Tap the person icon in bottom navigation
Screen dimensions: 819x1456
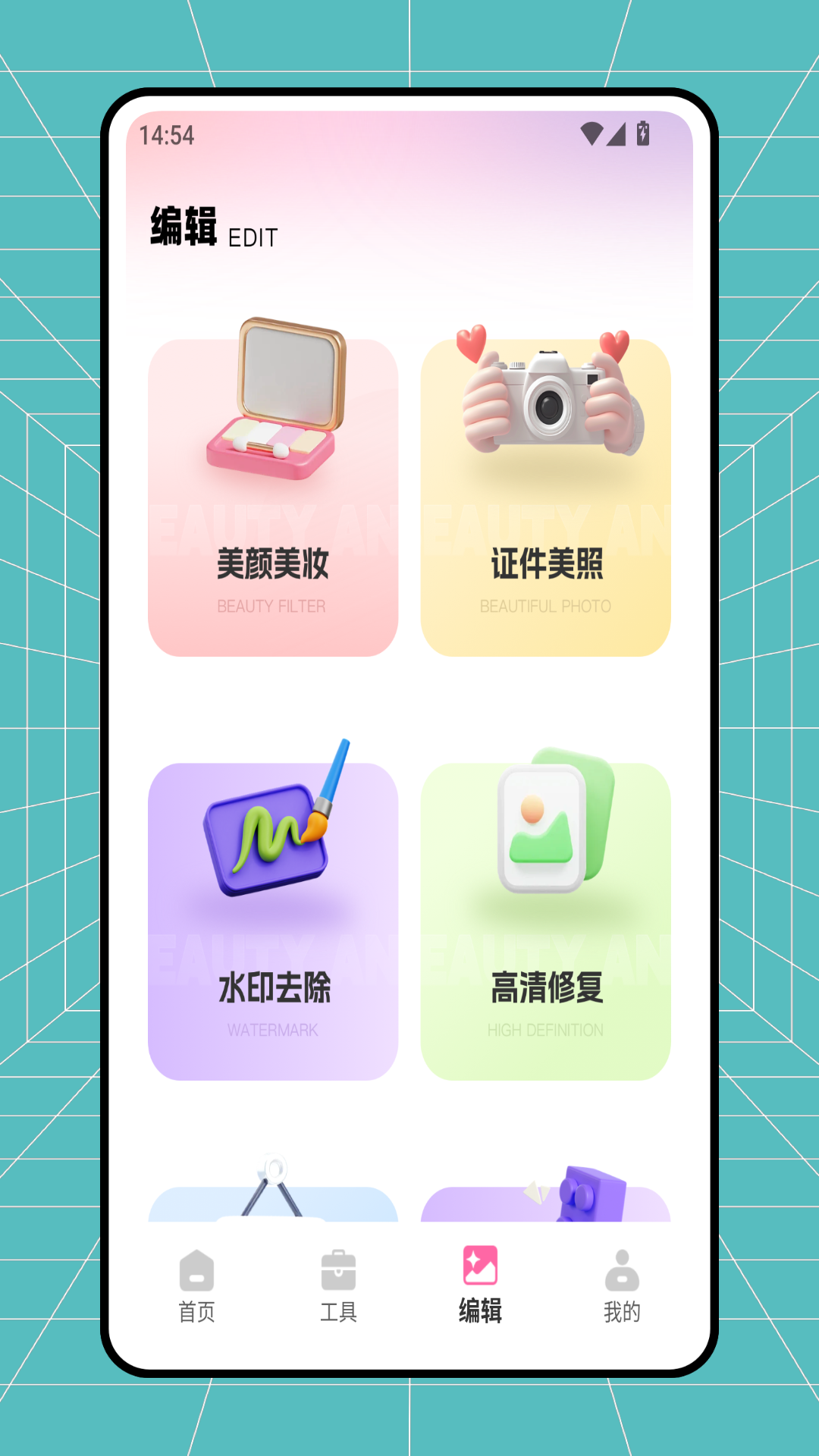click(x=622, y=1265)
